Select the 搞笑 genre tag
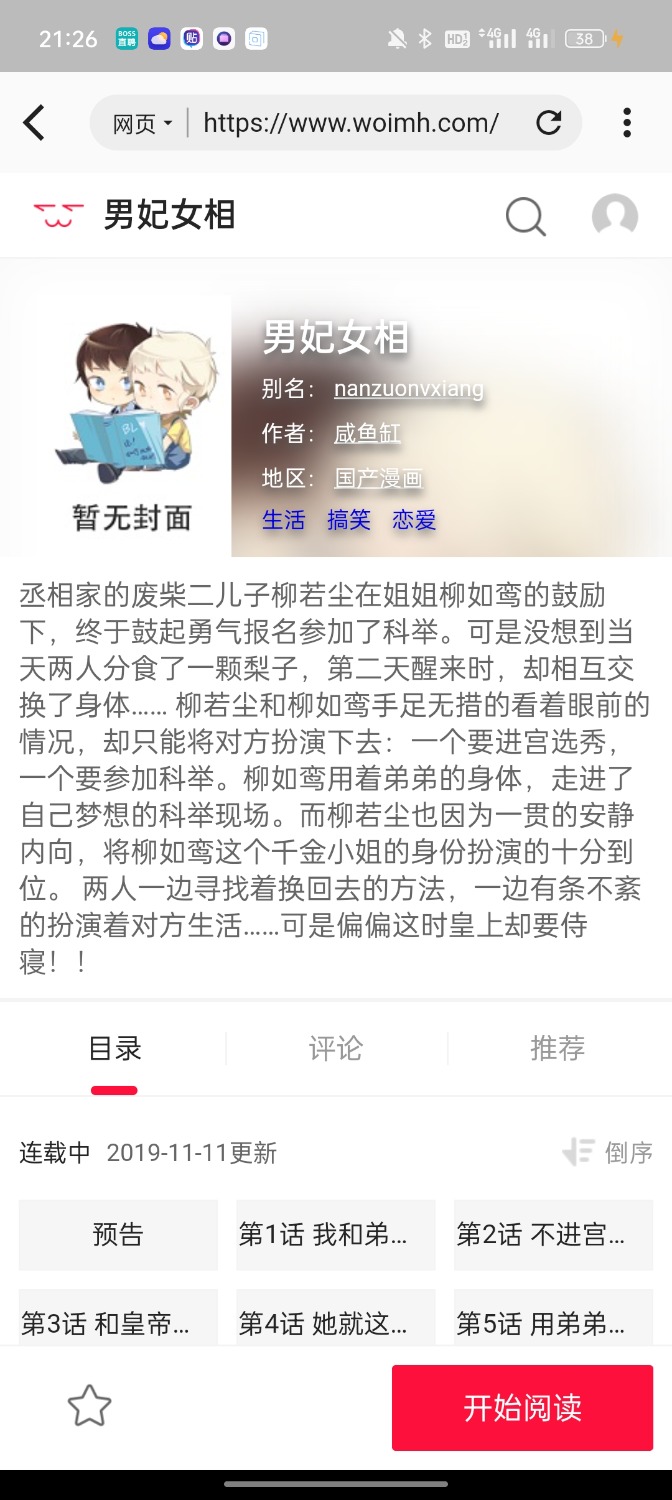 click(x=348, y=520)
